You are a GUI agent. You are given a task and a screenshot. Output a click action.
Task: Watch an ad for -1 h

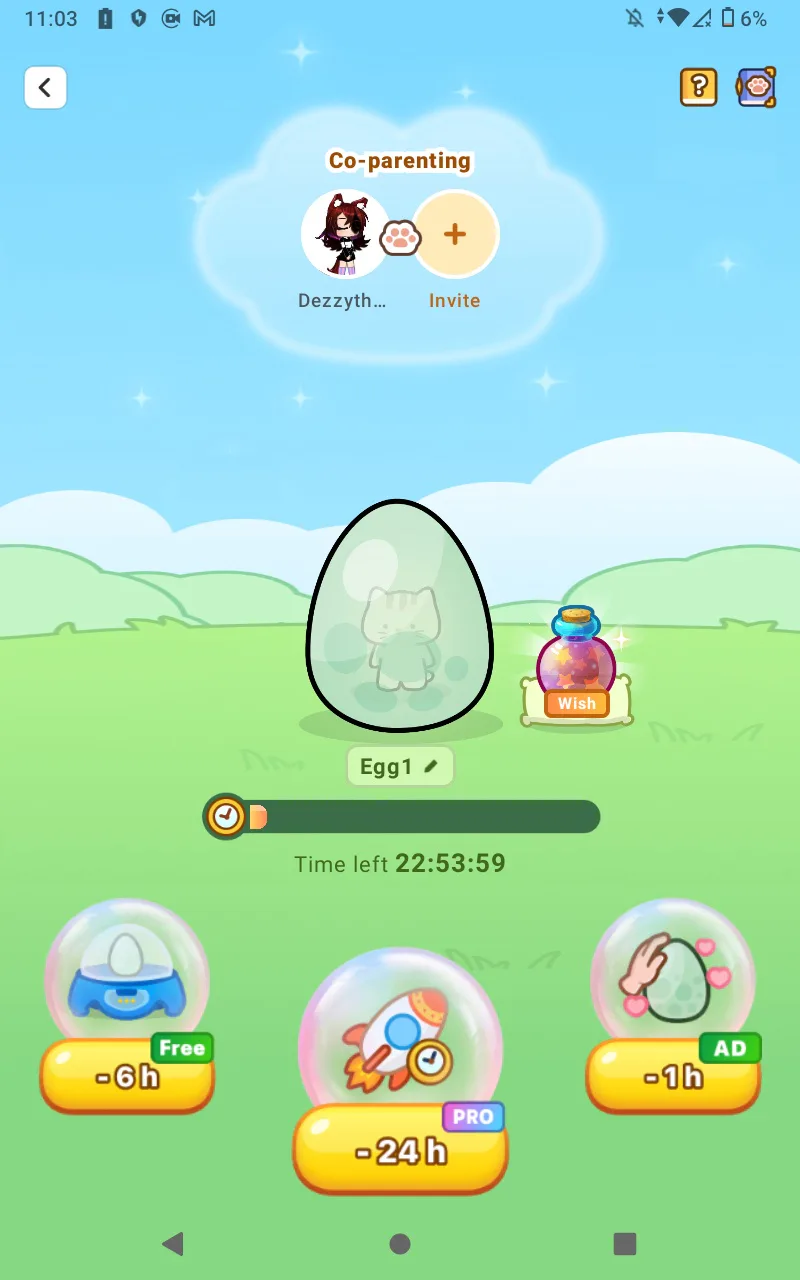coord(673,1075)
